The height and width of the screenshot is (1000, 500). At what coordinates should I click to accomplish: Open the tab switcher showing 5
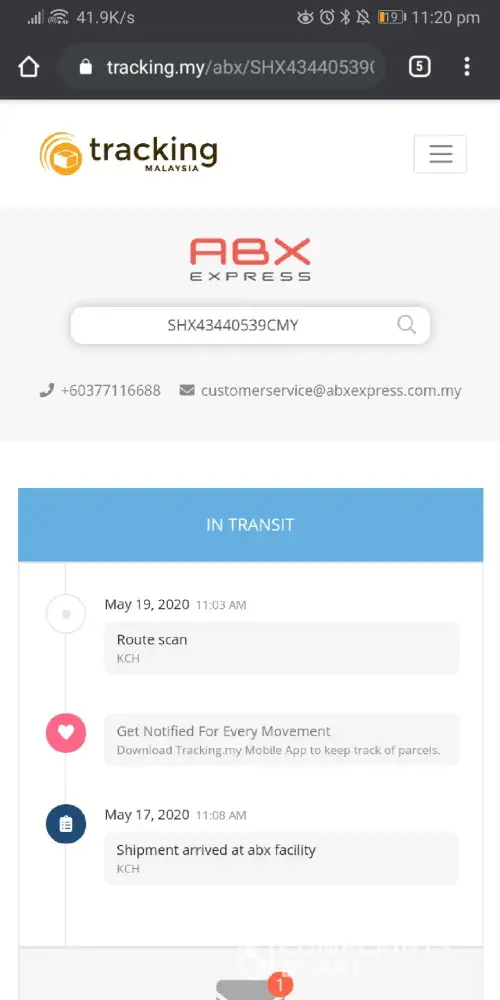(419, 66)
